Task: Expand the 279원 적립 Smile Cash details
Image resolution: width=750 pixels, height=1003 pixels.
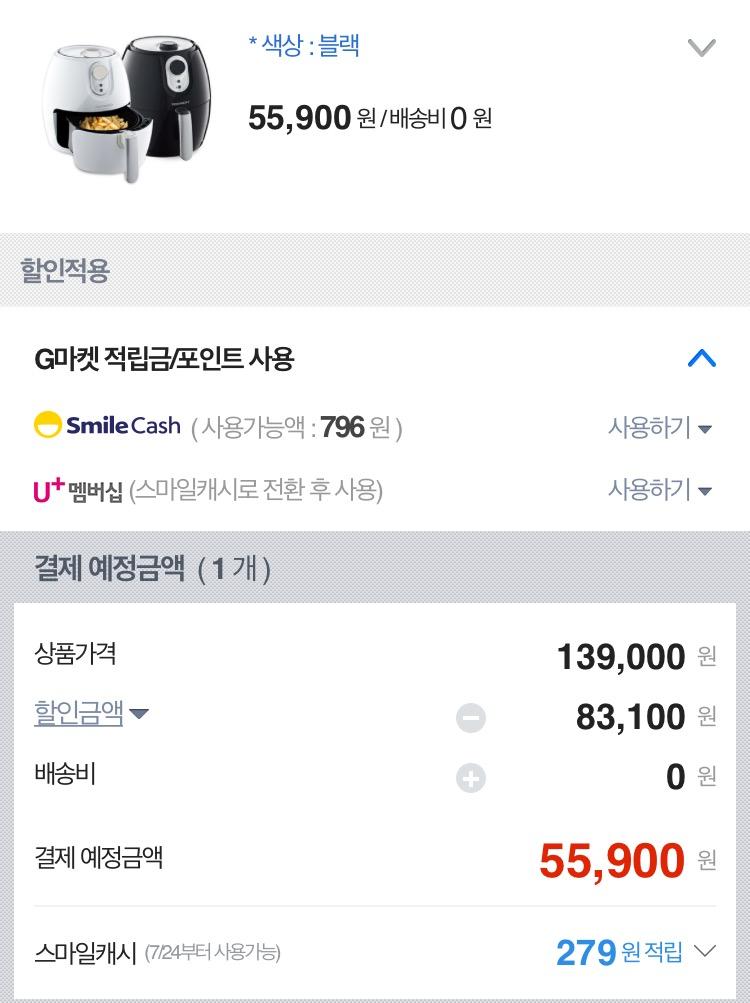Action: 705,951
